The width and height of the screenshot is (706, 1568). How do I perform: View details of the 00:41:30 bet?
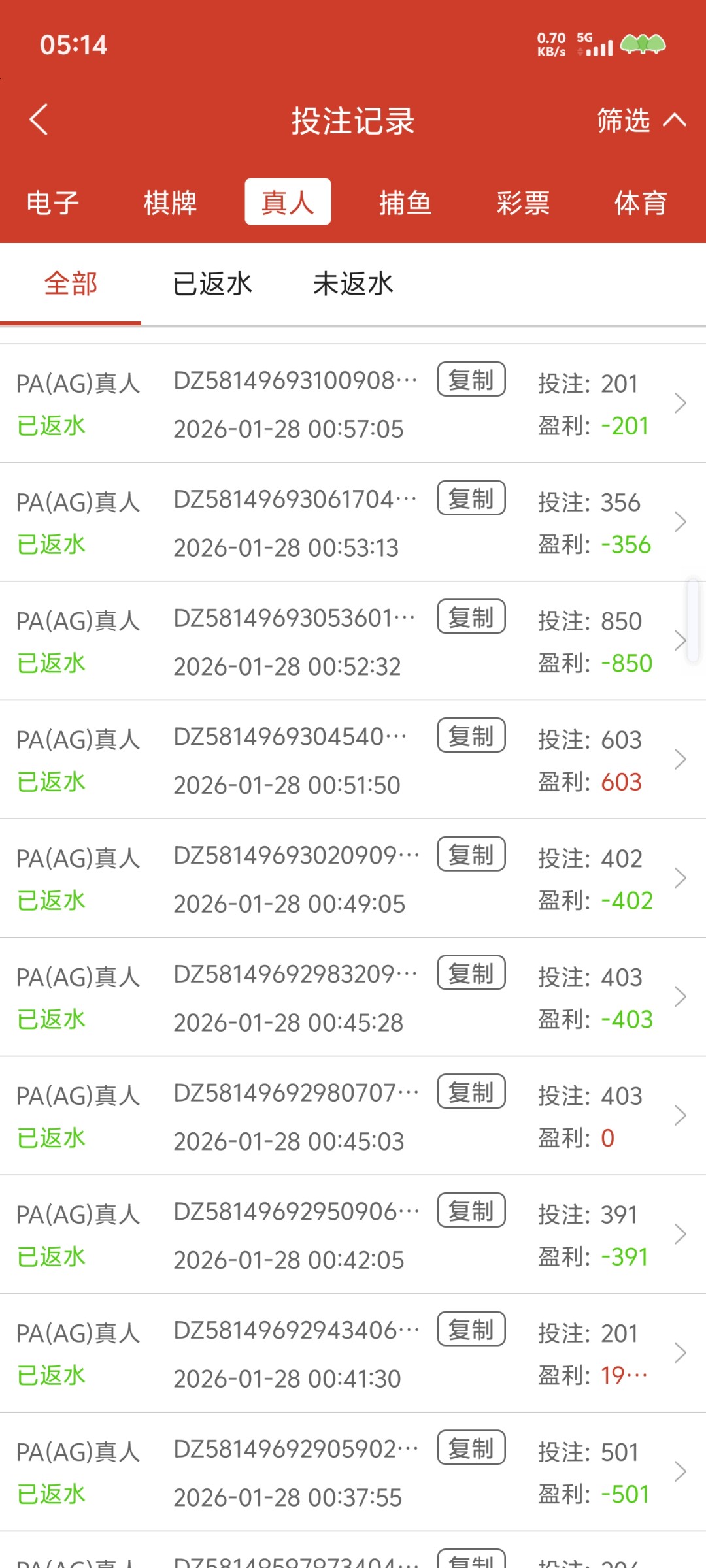(679, 1353)
